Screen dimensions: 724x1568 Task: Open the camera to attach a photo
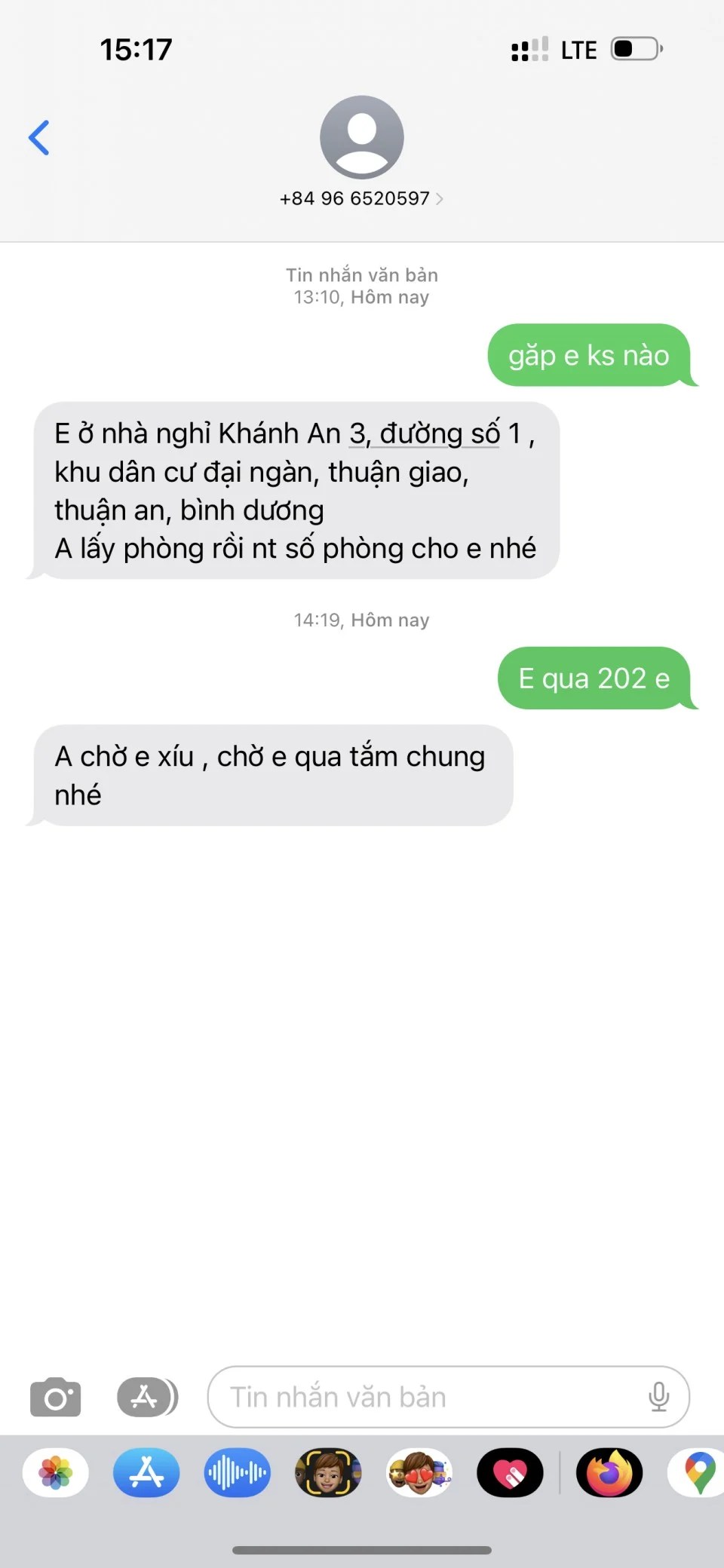click(x=55, y=1397)
